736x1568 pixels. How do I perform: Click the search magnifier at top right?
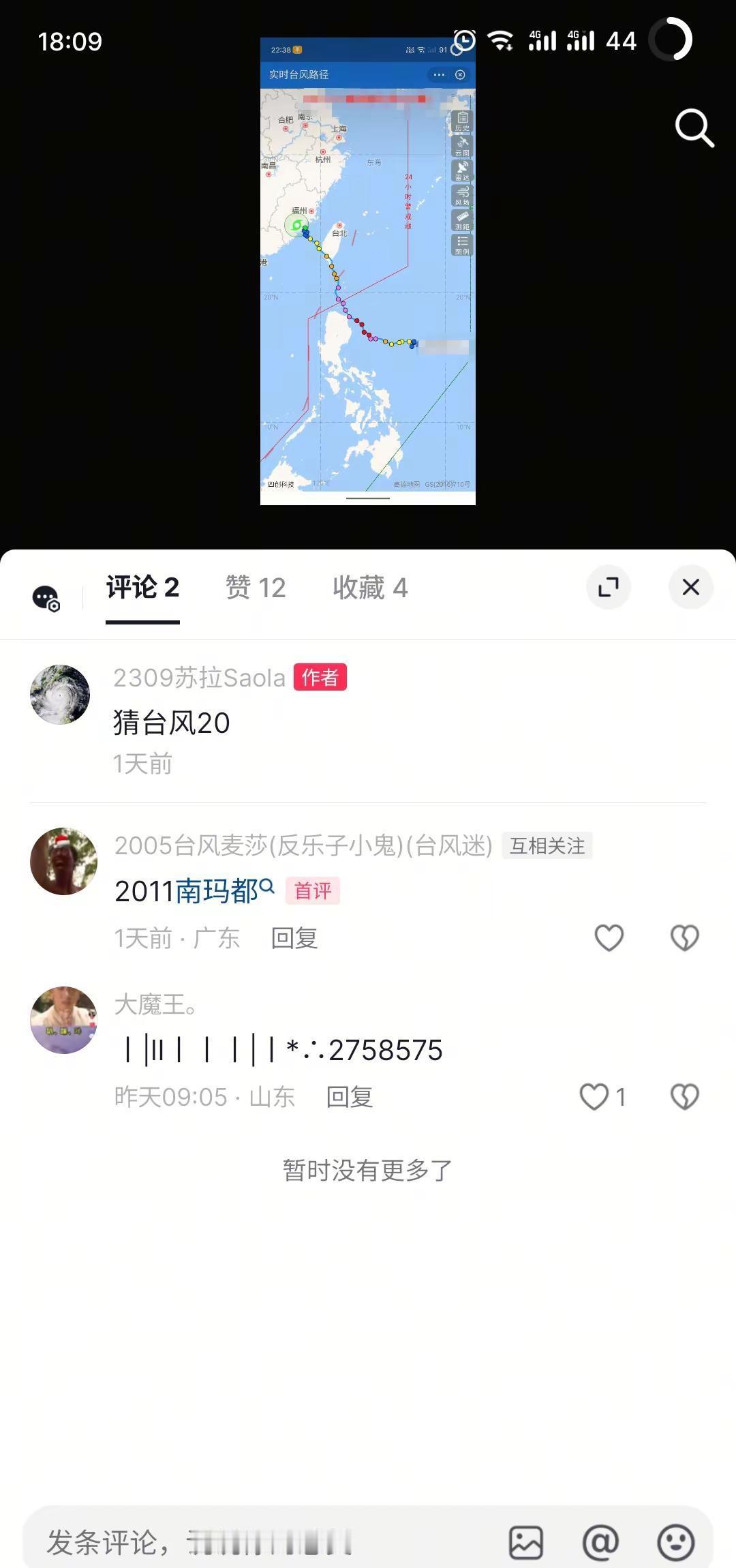pos(694,127)
